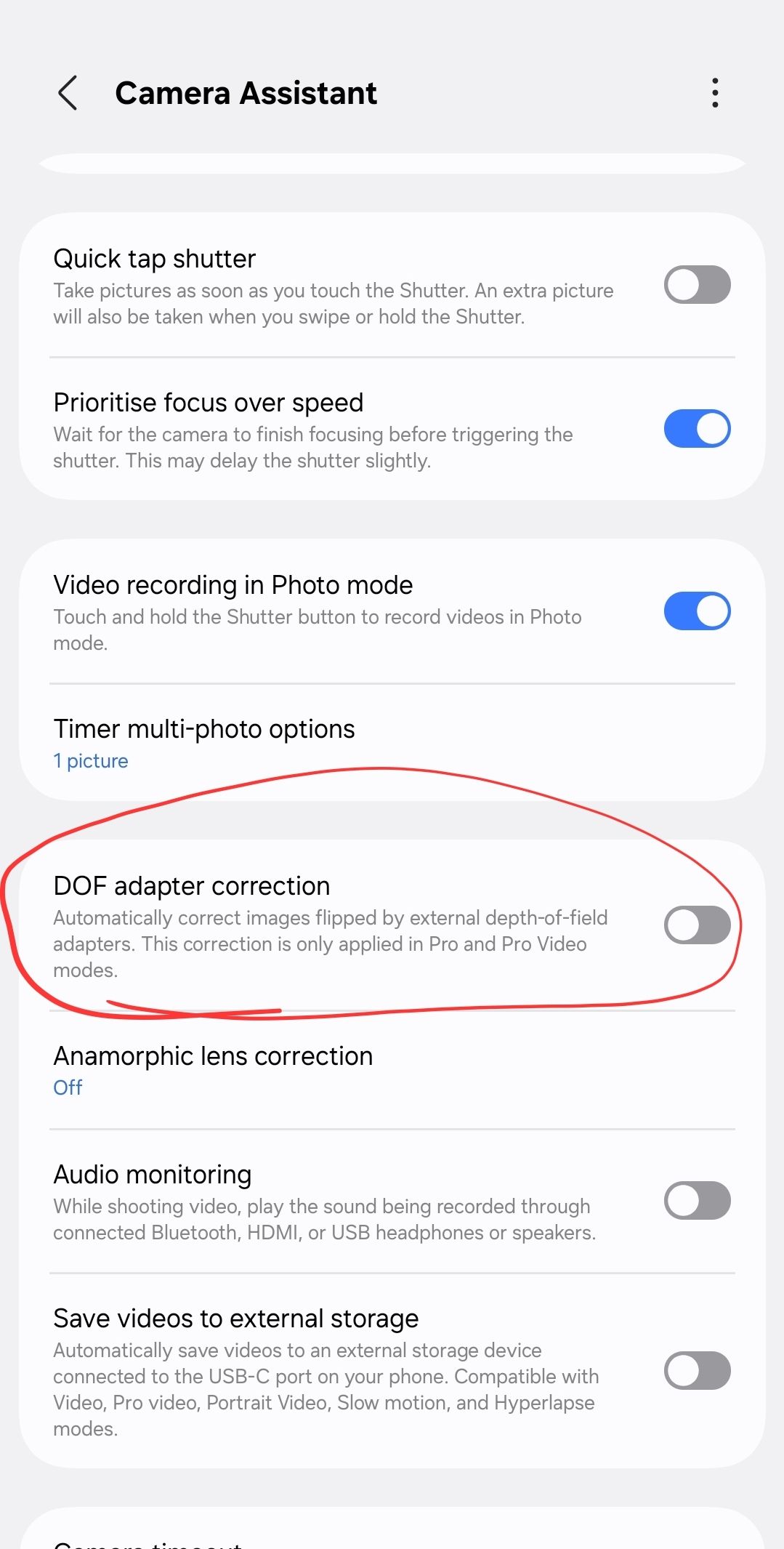The height and width of the screenshot is (1549, 784).
Task: Disable Video recording in Photo mode
Action: click(x=696, y=611)
